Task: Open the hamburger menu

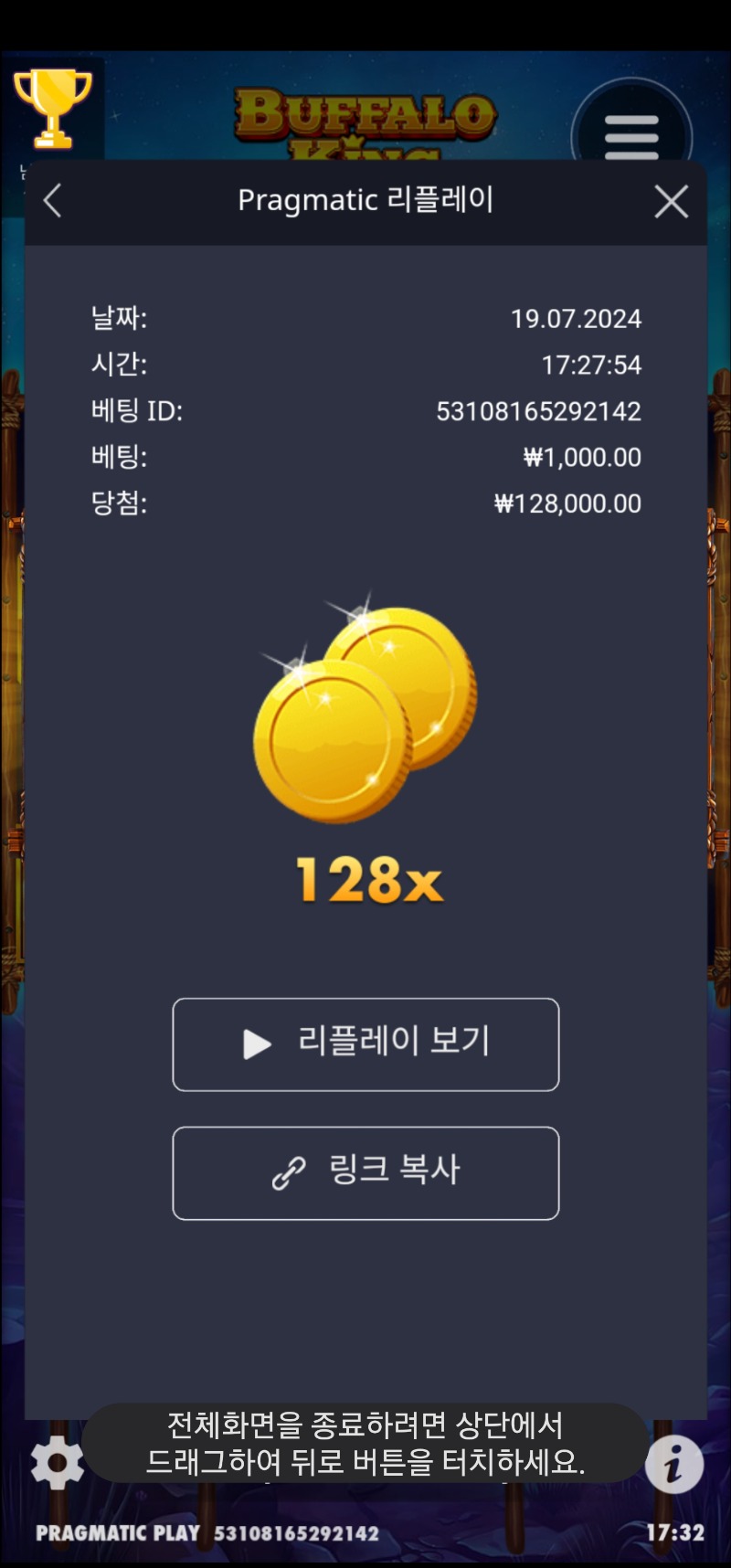Action: (x=631, y=137)
